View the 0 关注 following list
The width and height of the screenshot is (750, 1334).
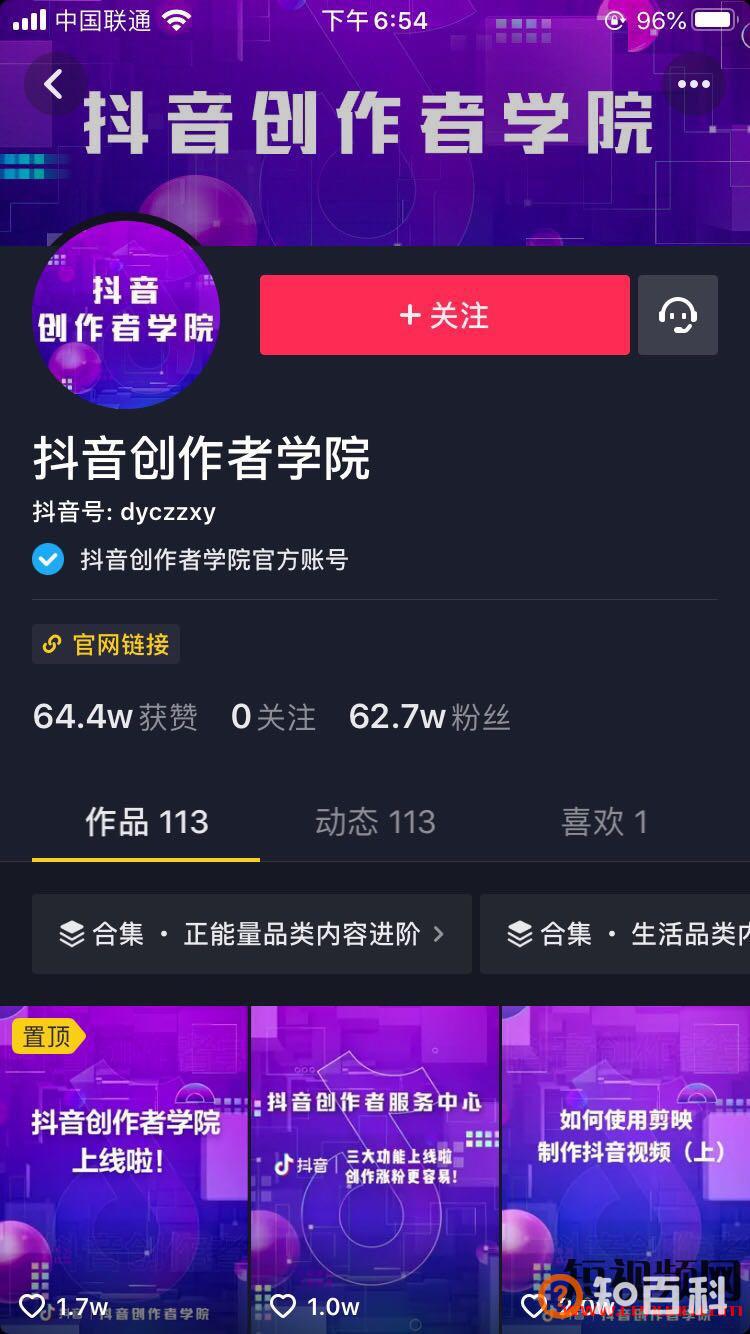coord(272,717)
